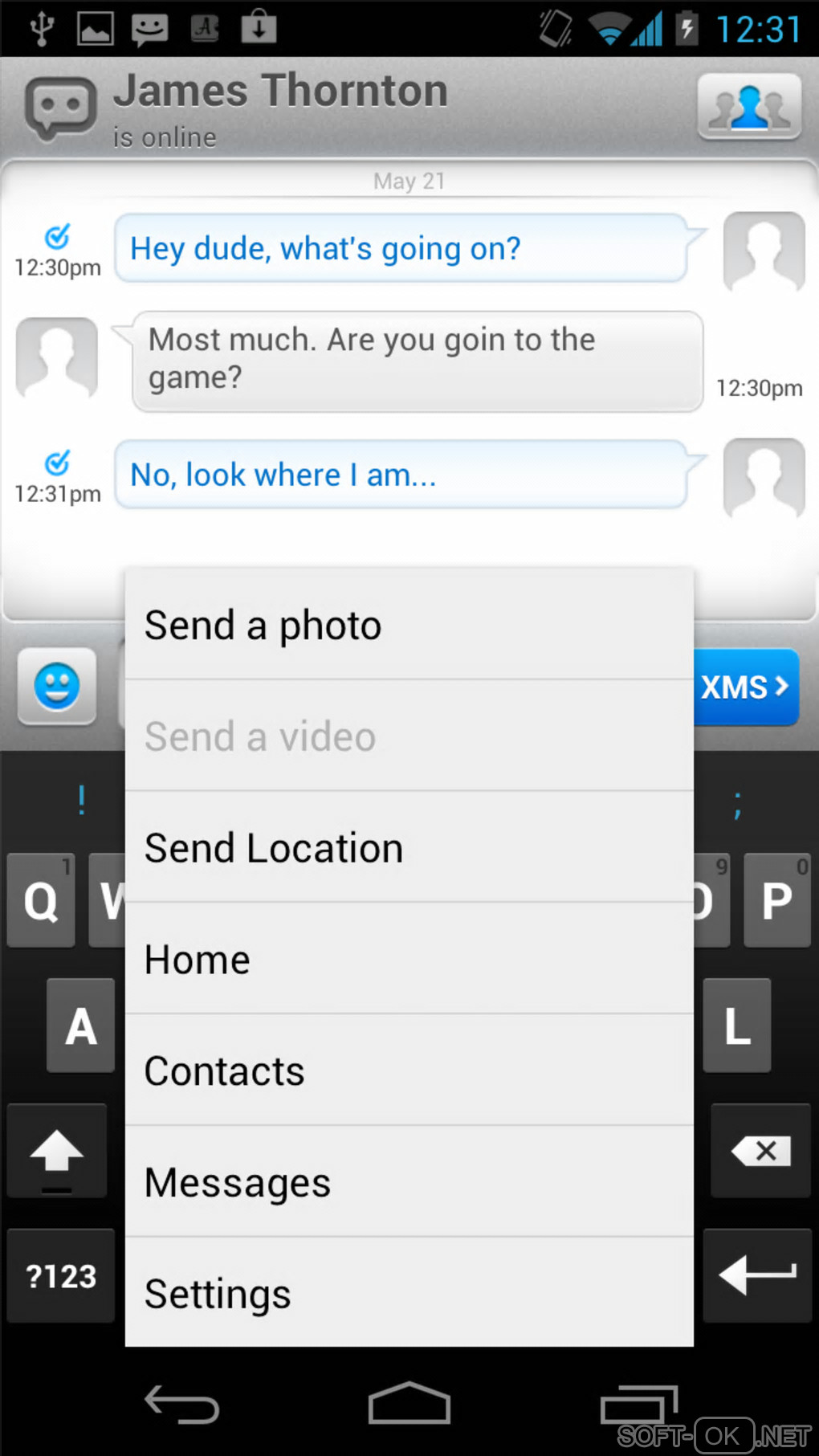Tap the keyboard backspace key
Viewport: 819px width, 1456px height.
point(760,1151)
